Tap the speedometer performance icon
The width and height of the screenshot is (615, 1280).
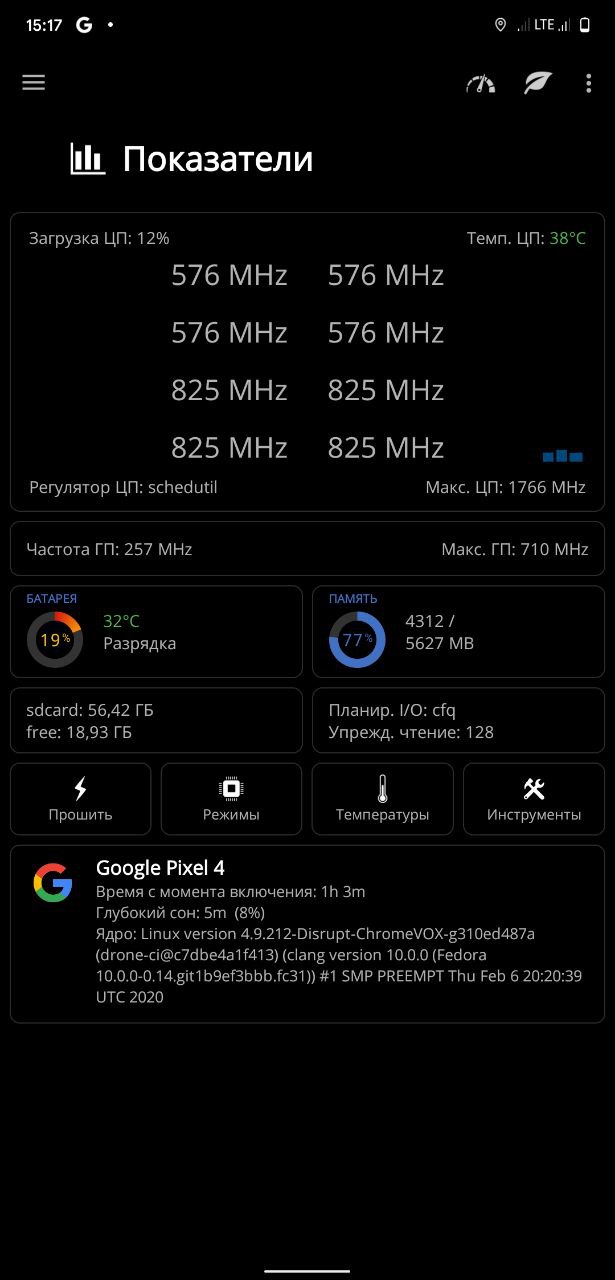click(x=481, y=83)
